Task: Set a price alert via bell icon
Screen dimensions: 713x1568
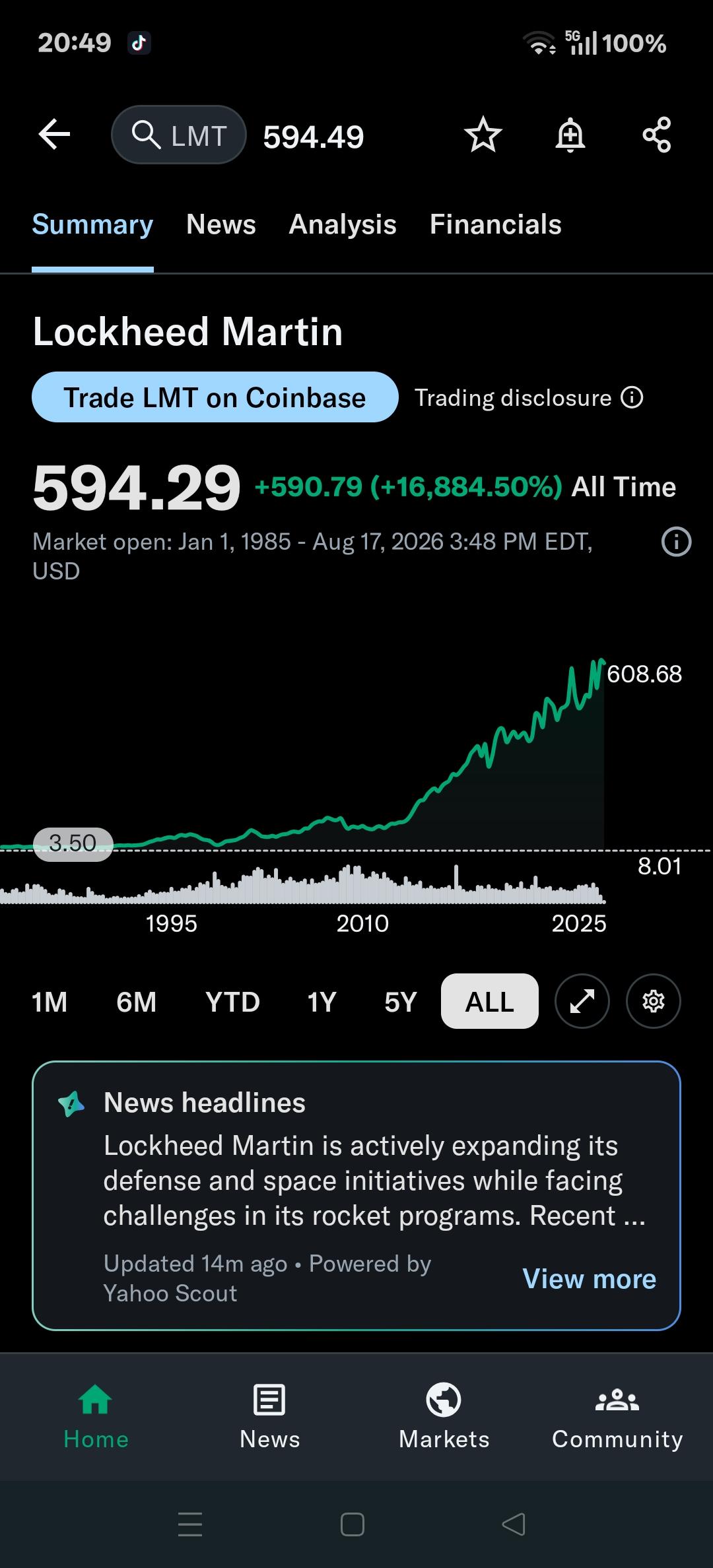Action: 570,135
